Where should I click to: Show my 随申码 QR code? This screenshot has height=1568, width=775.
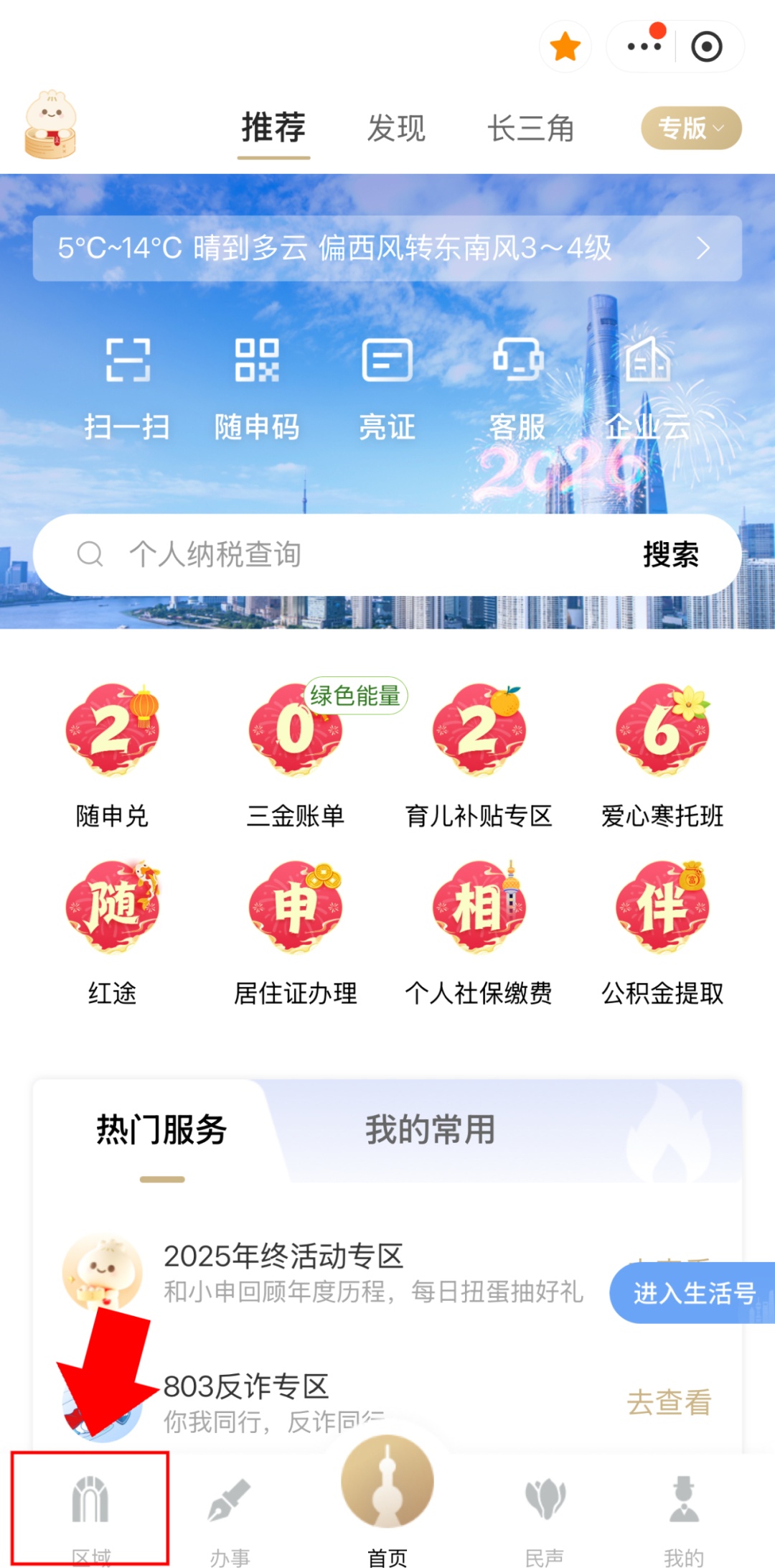257,386
